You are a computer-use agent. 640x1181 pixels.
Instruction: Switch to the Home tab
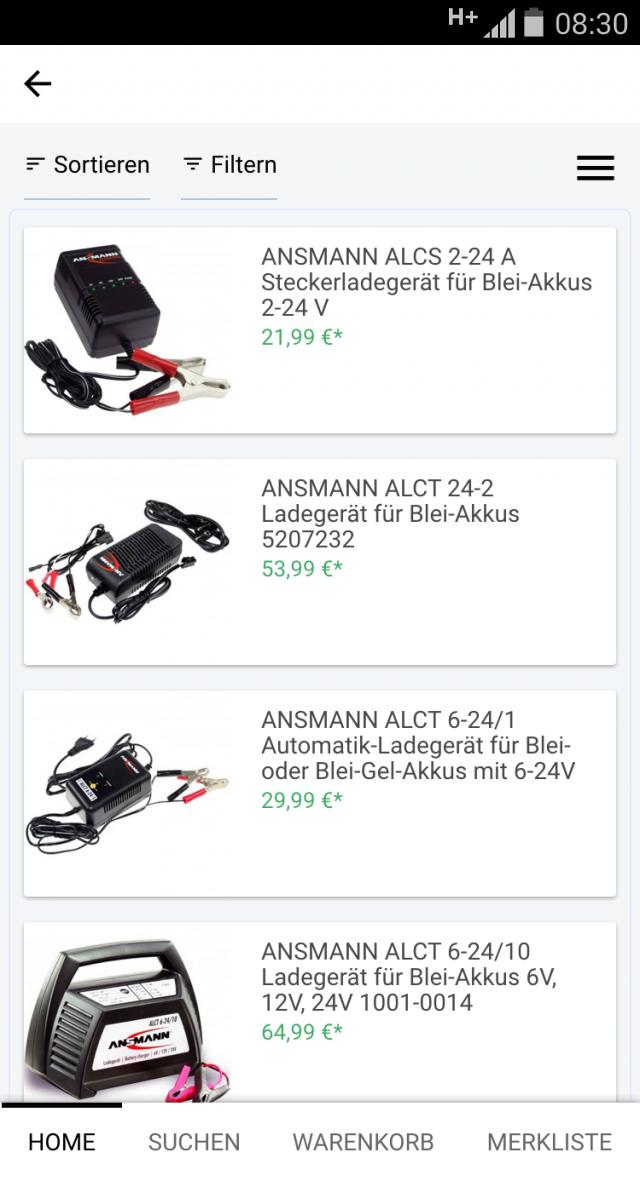62,1142
